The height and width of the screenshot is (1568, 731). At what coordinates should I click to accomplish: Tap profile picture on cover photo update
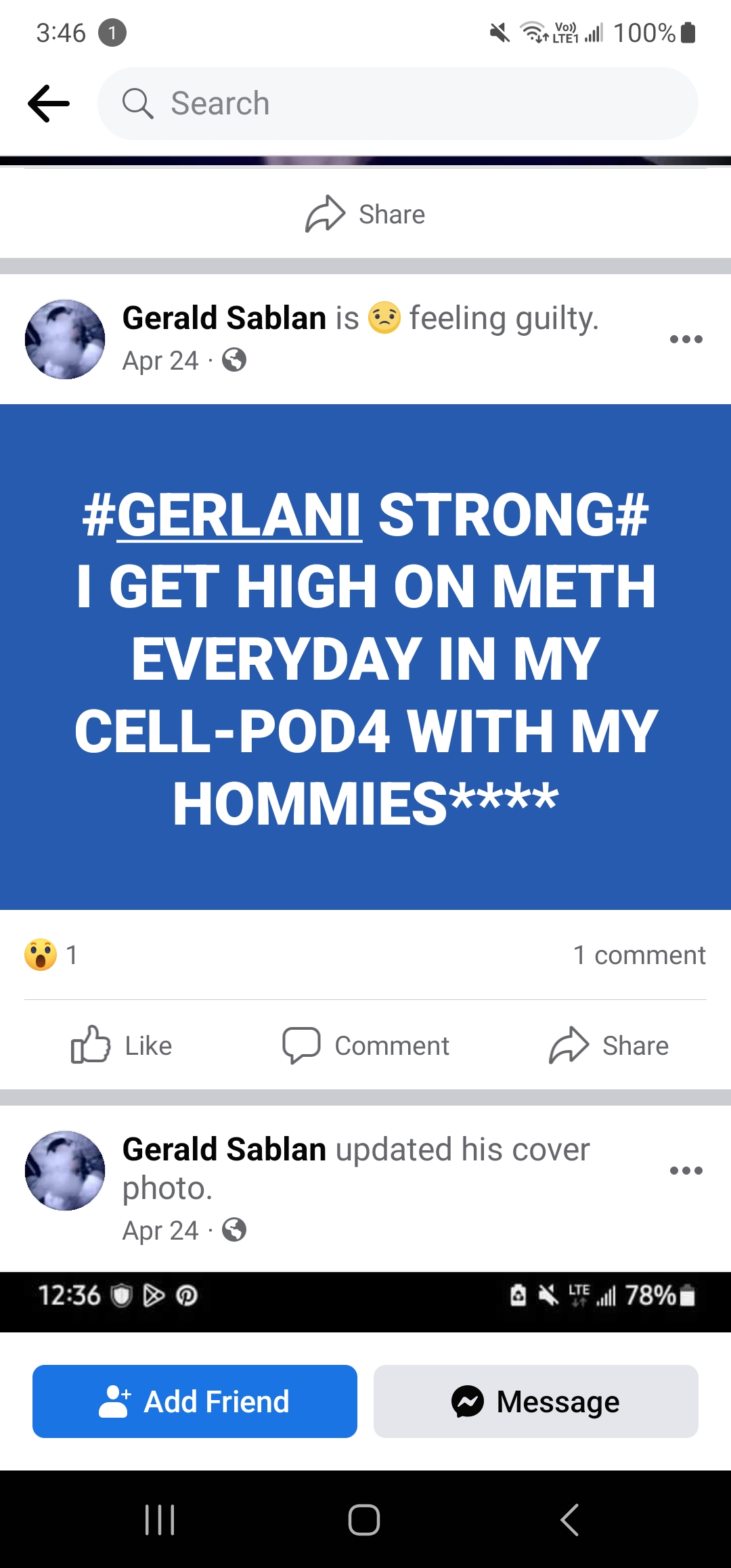coord(65,1171)
